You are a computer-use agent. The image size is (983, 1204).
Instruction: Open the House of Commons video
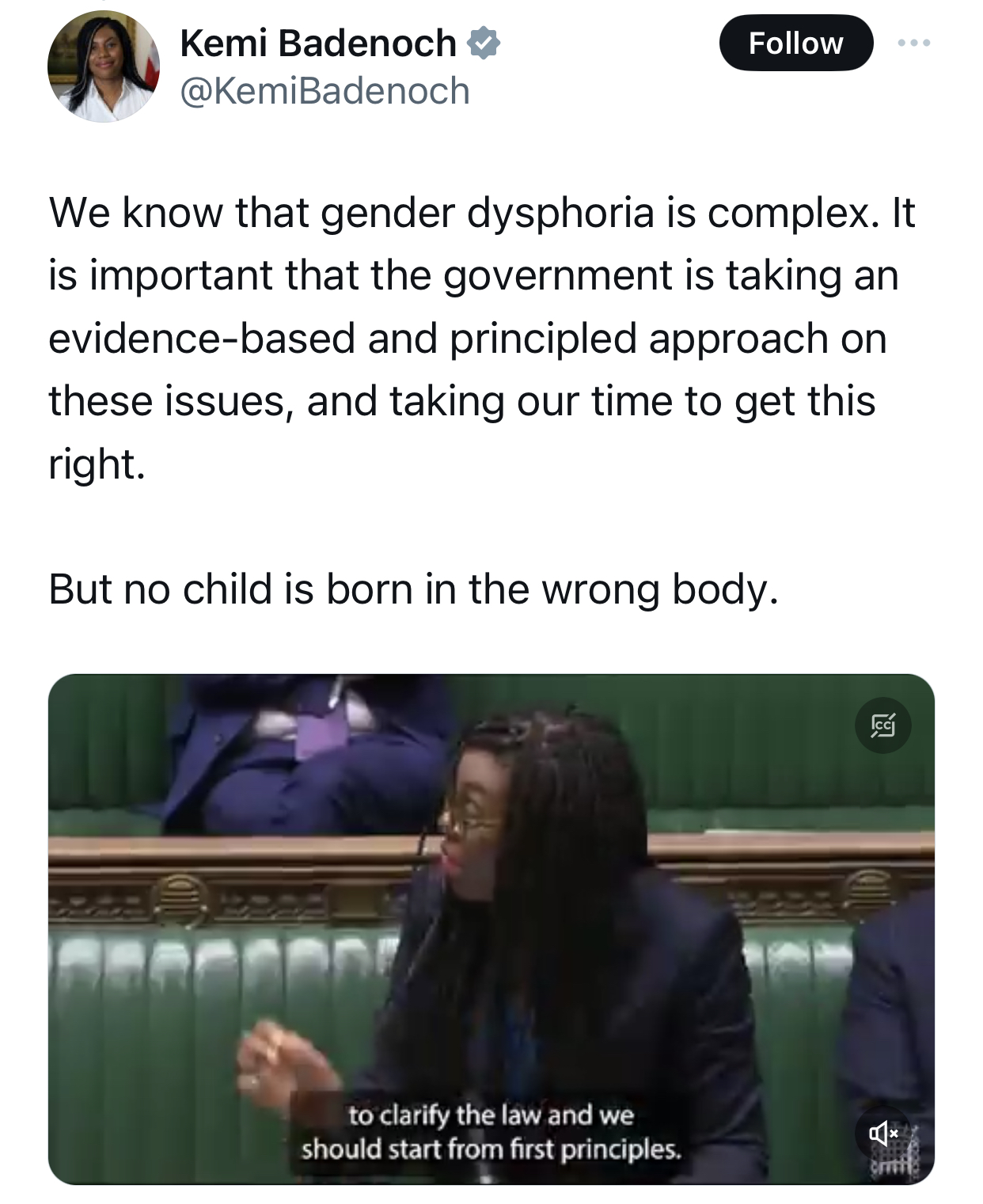[x=491, y=910]
